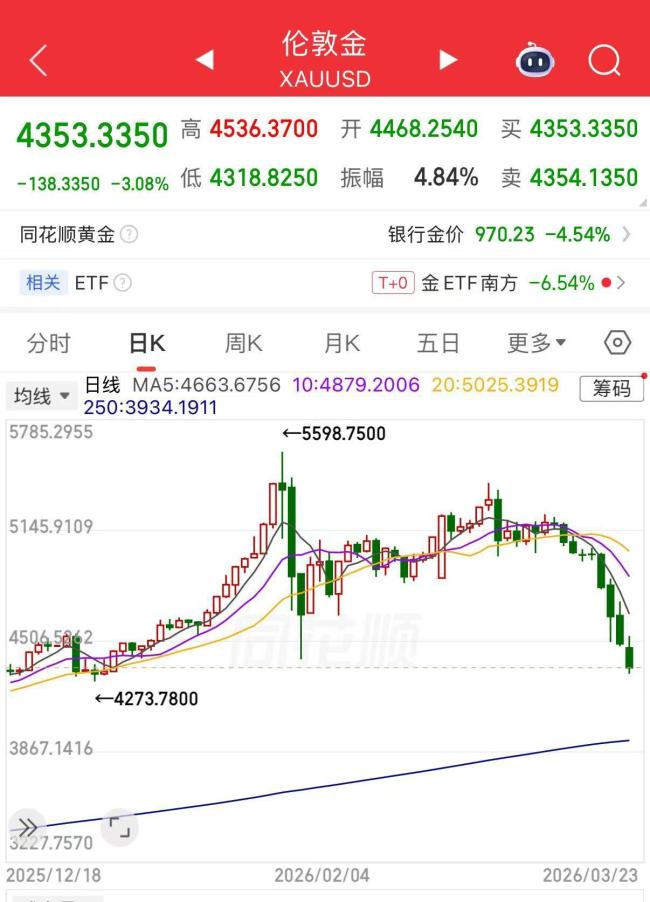Switch to the 五日 tab
The width and height of the screenshot is (650, 902).
(x=438, y=344)
